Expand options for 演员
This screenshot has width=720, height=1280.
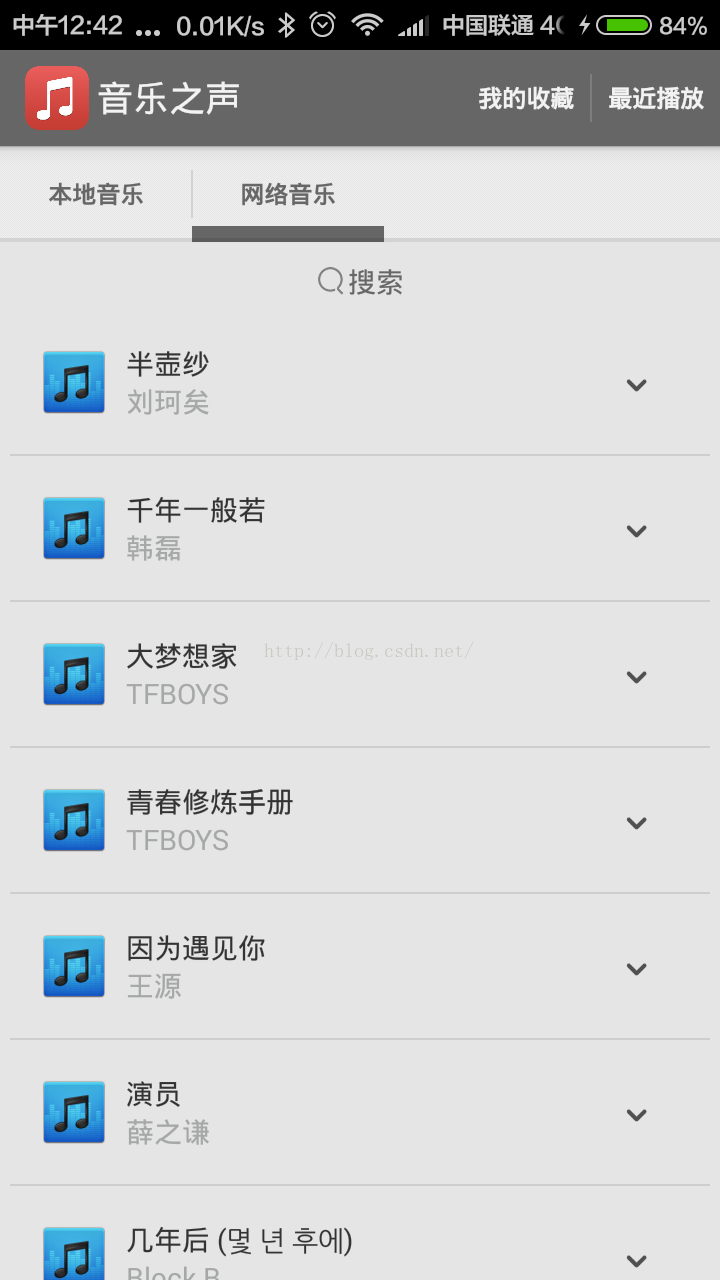(636, 1115)
